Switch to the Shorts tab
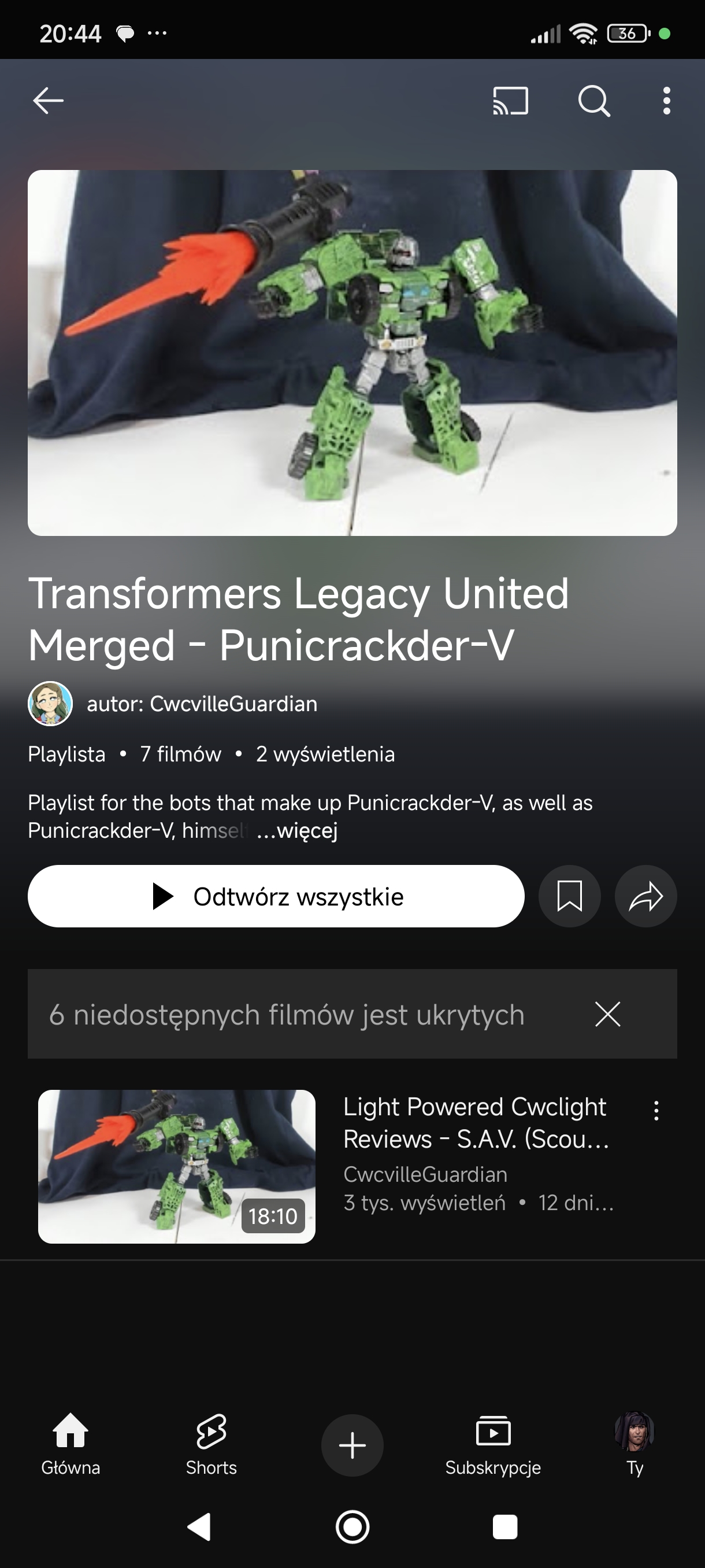705x1568 pixels. click(211, 1444)
